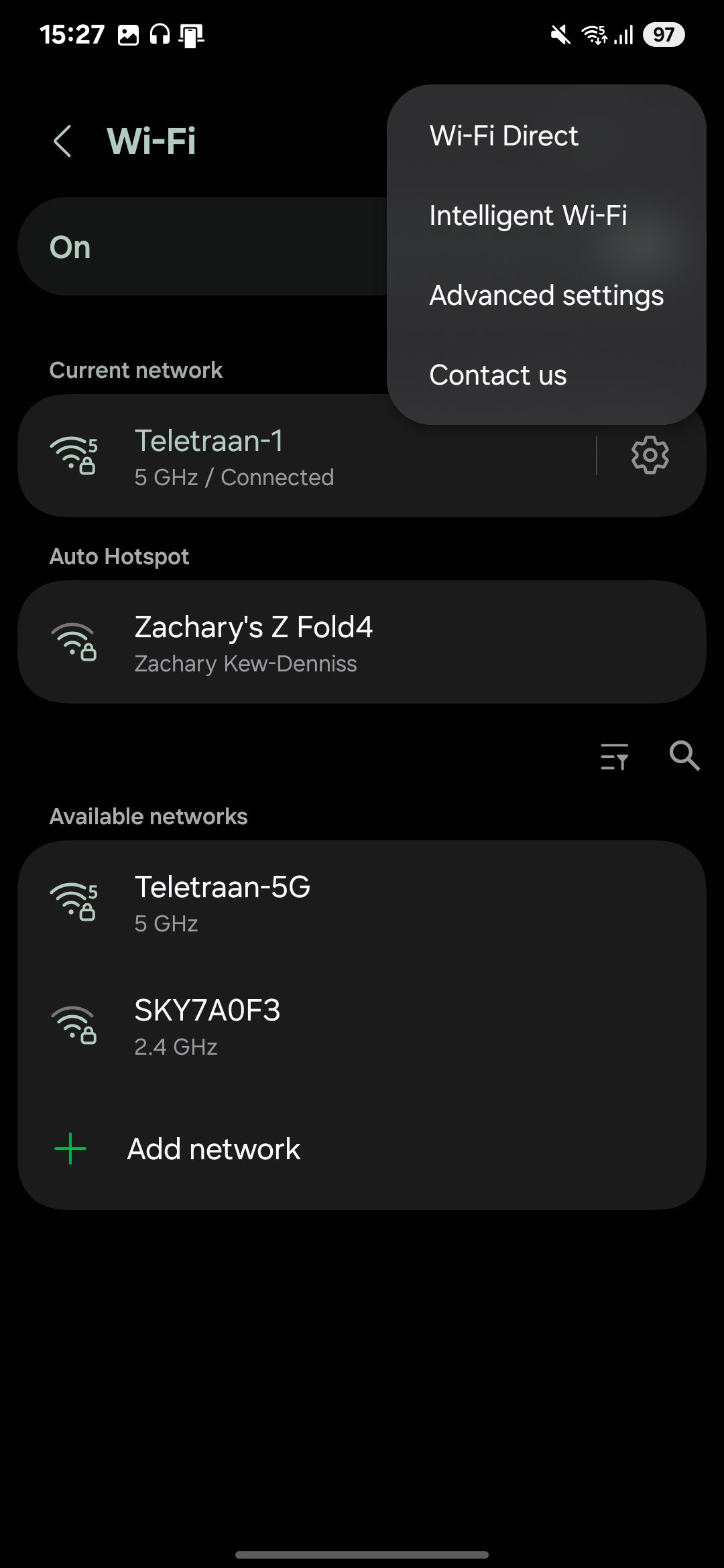
Task: Open Wi-Fi Direct from the menu
Action: tap(503, 136)
